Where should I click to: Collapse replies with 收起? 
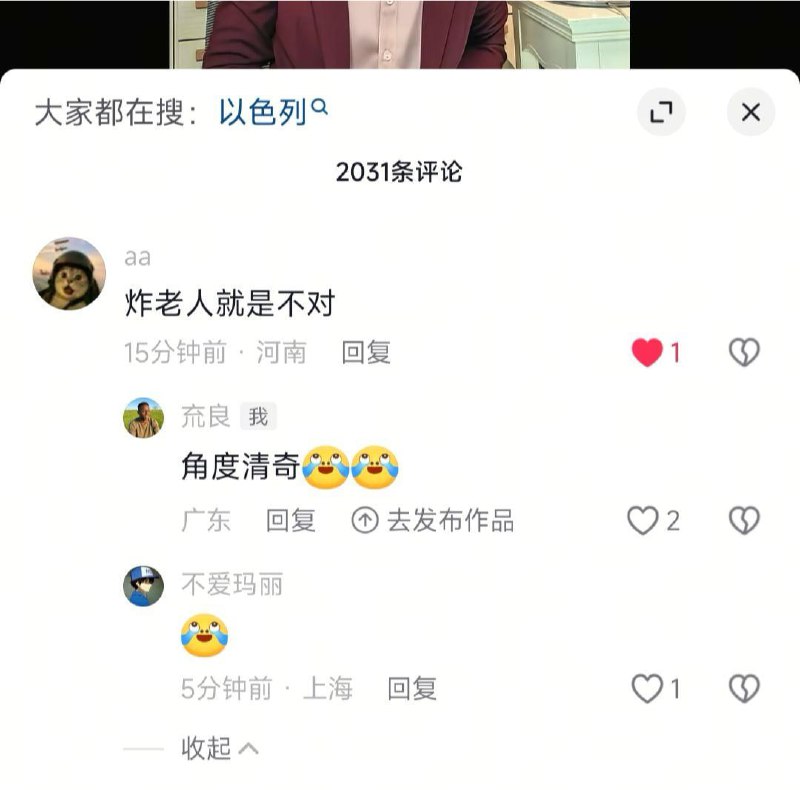click(x=219, y=747)
